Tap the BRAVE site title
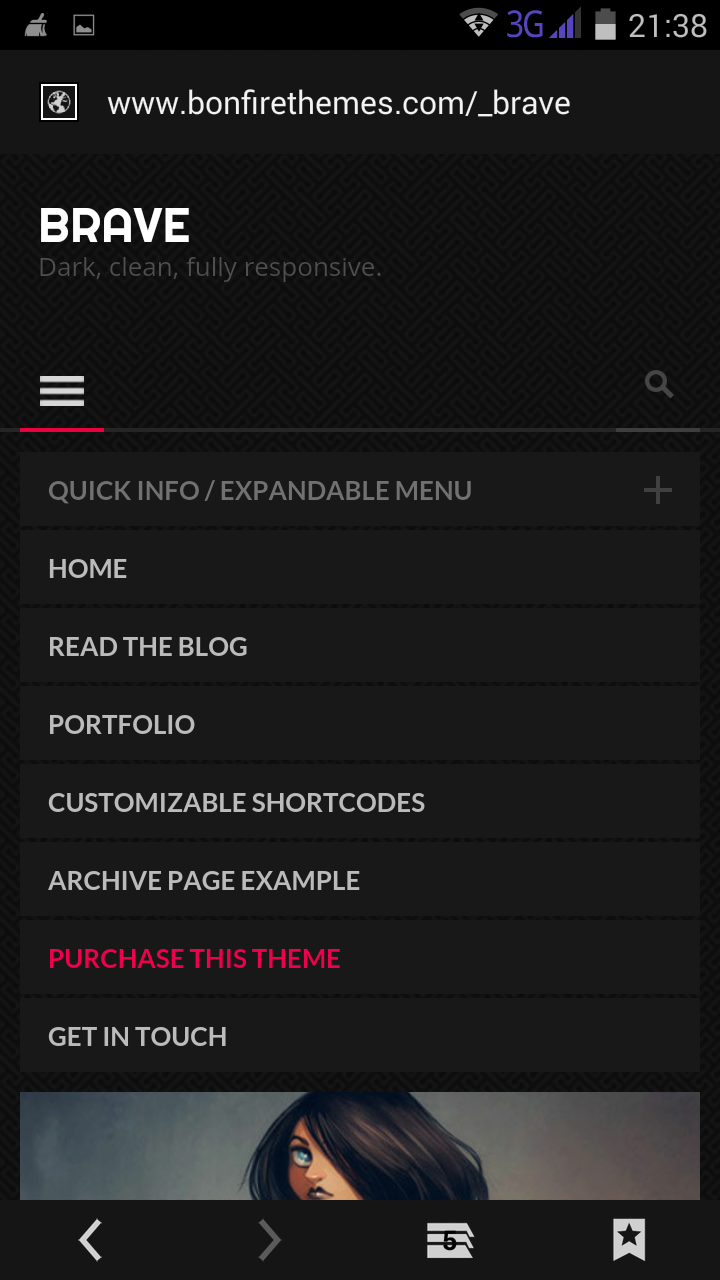Viewport: 720px width, 1280px height. (114, 226)
